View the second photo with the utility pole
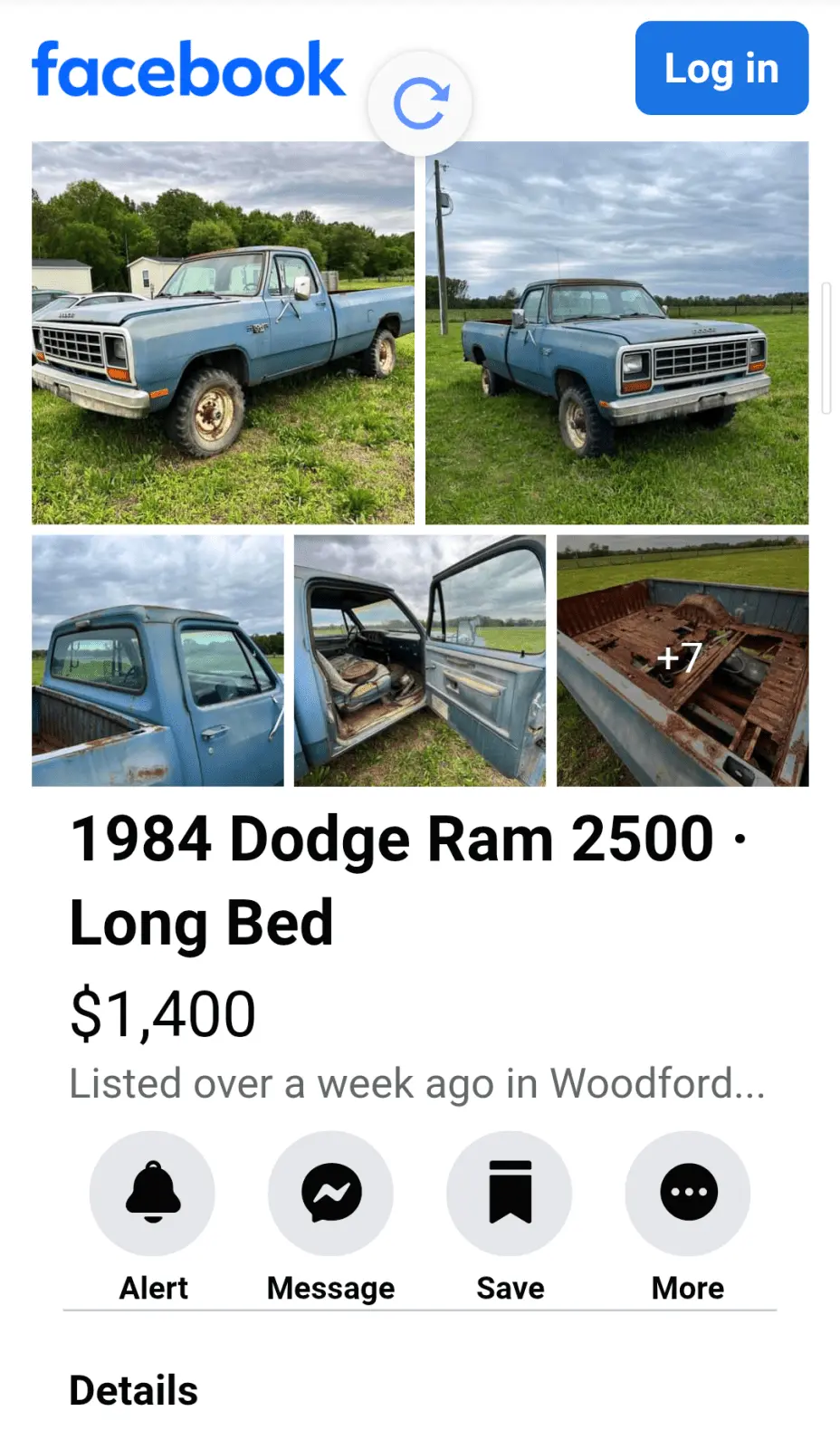Screen dimensions: 840x1449 pyautogui.click(x=616, y=332)
